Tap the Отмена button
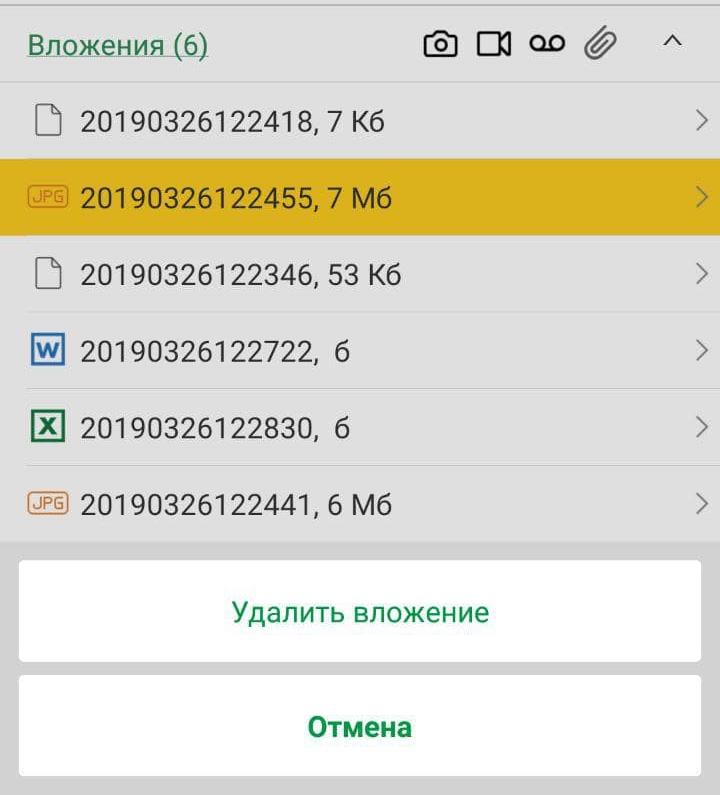Screen dimensions: 720x795 point(360,727)
